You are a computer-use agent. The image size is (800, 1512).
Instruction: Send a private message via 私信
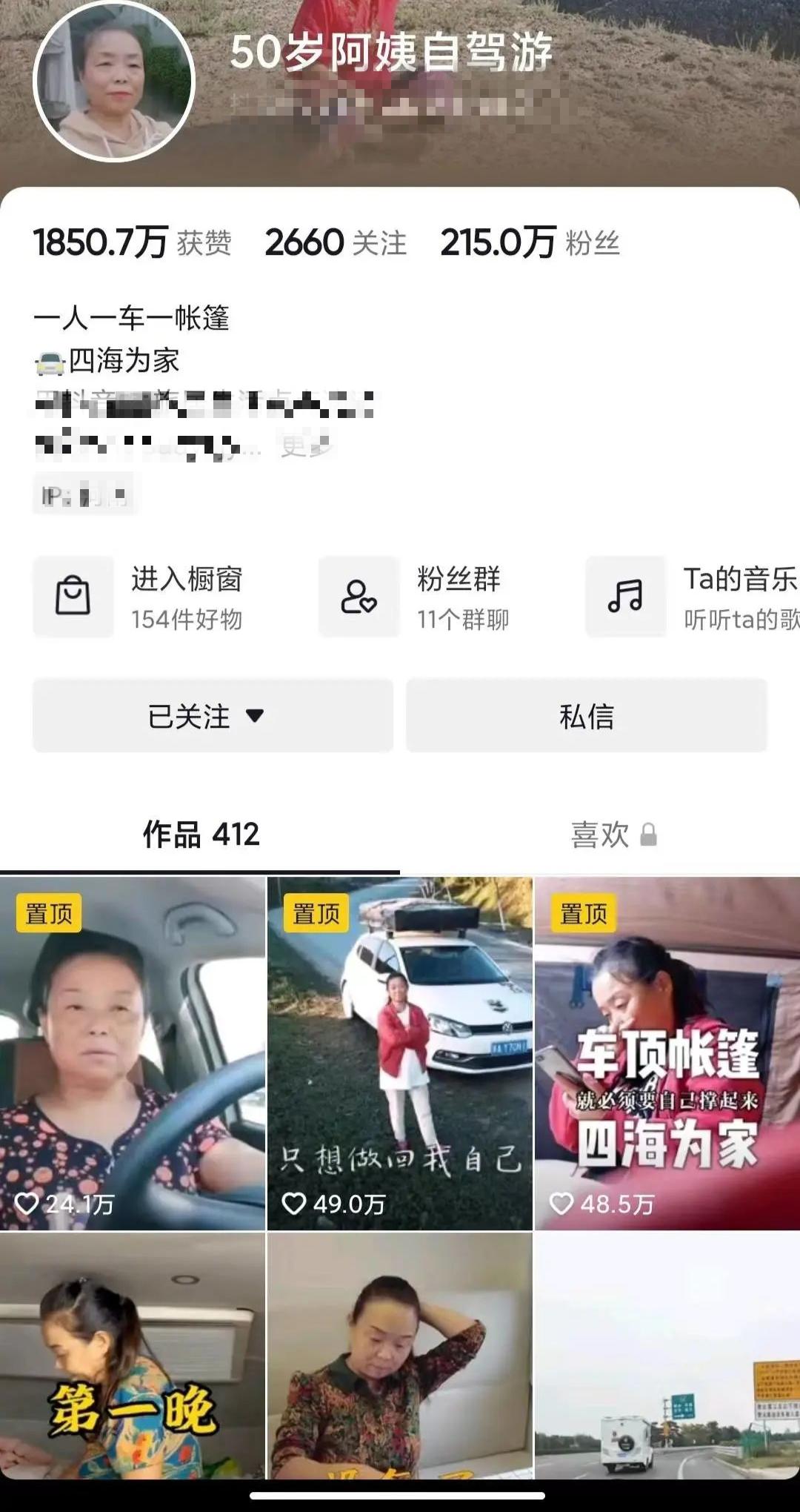587,716
